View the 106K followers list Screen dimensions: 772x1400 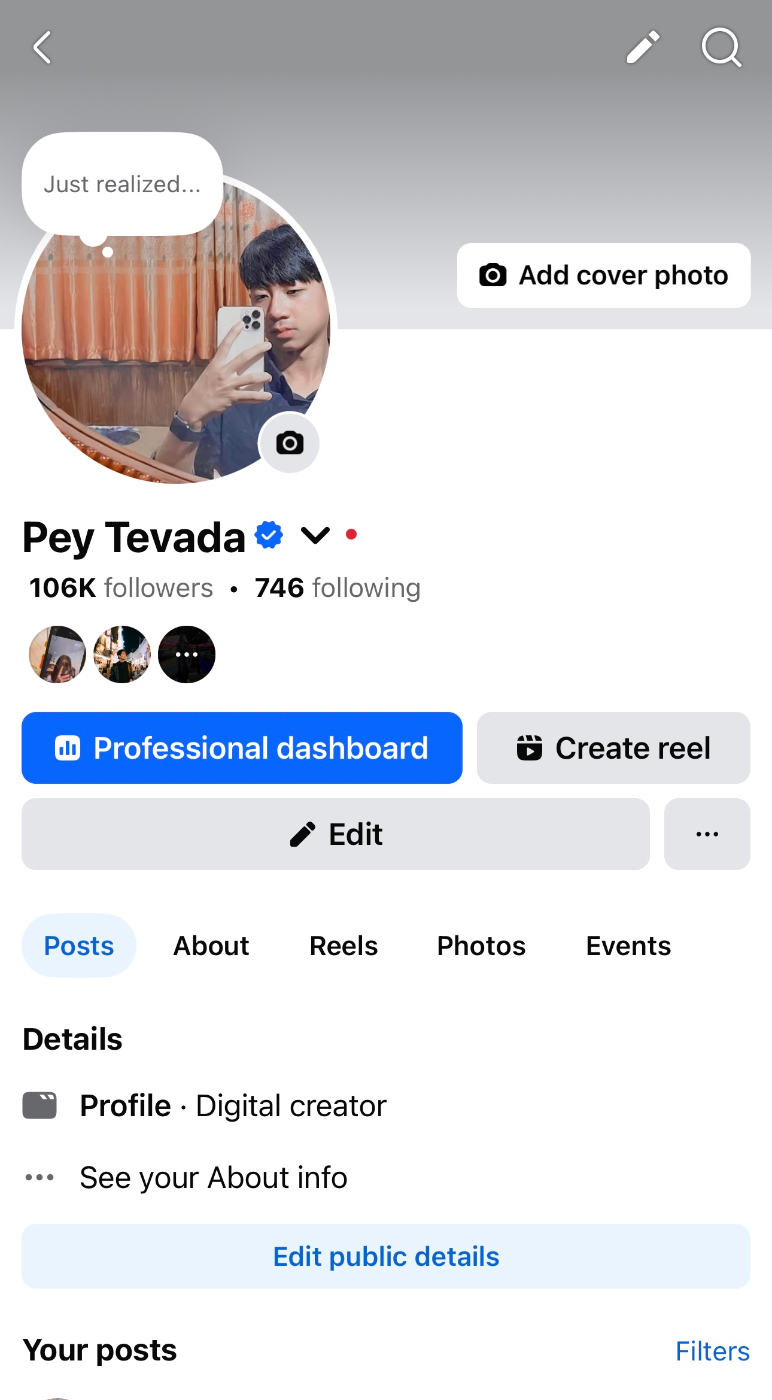(121, 588)
